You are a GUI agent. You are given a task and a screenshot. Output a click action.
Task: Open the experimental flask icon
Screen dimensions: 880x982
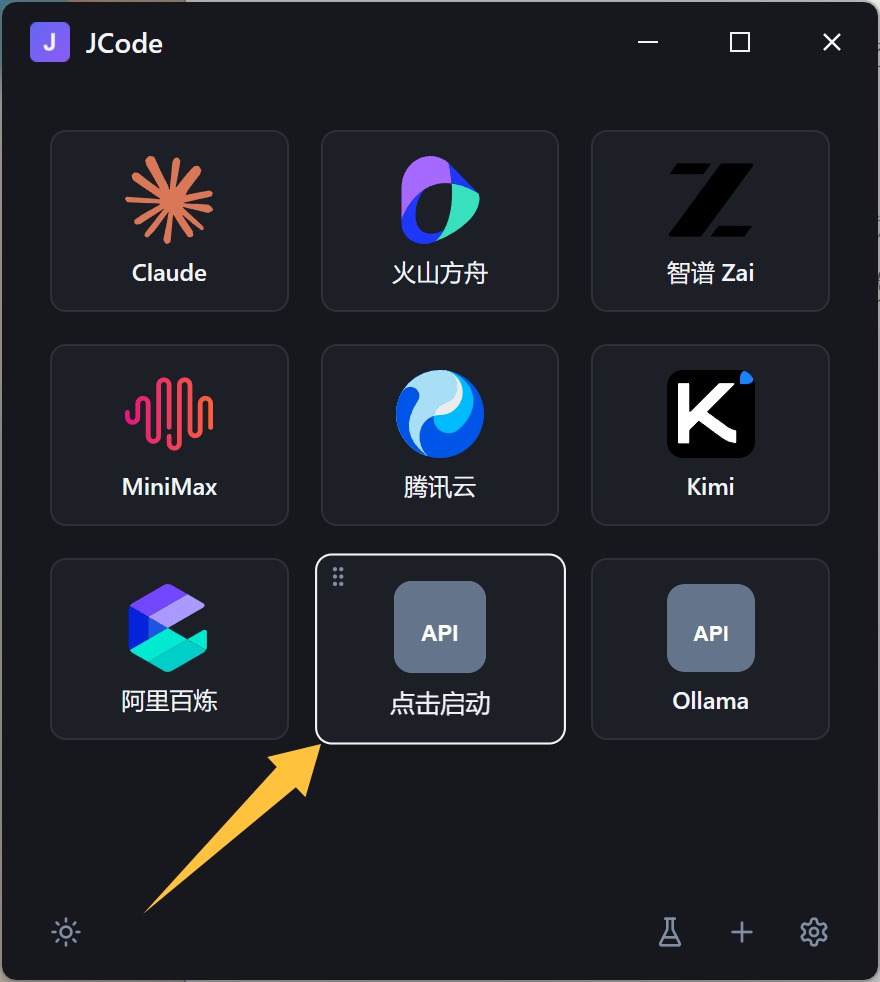(670, 933)
